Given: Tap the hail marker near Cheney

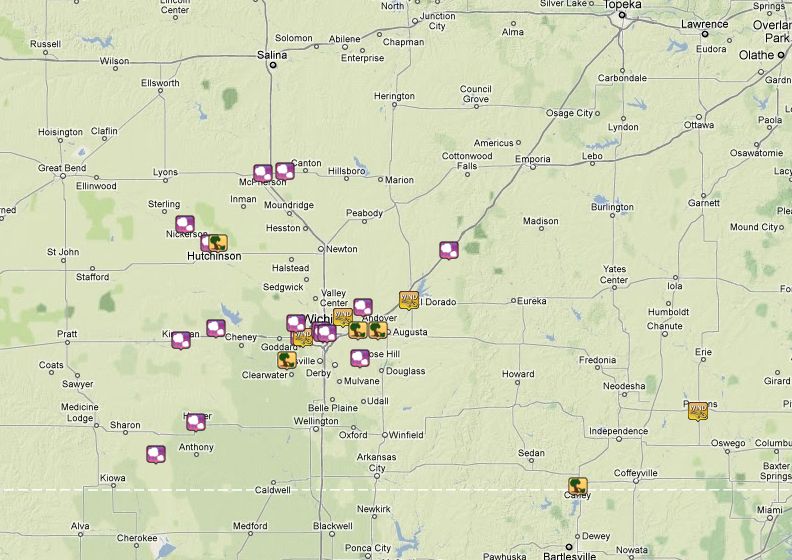Looking at the screenshot, I should [x=216, y=327].
